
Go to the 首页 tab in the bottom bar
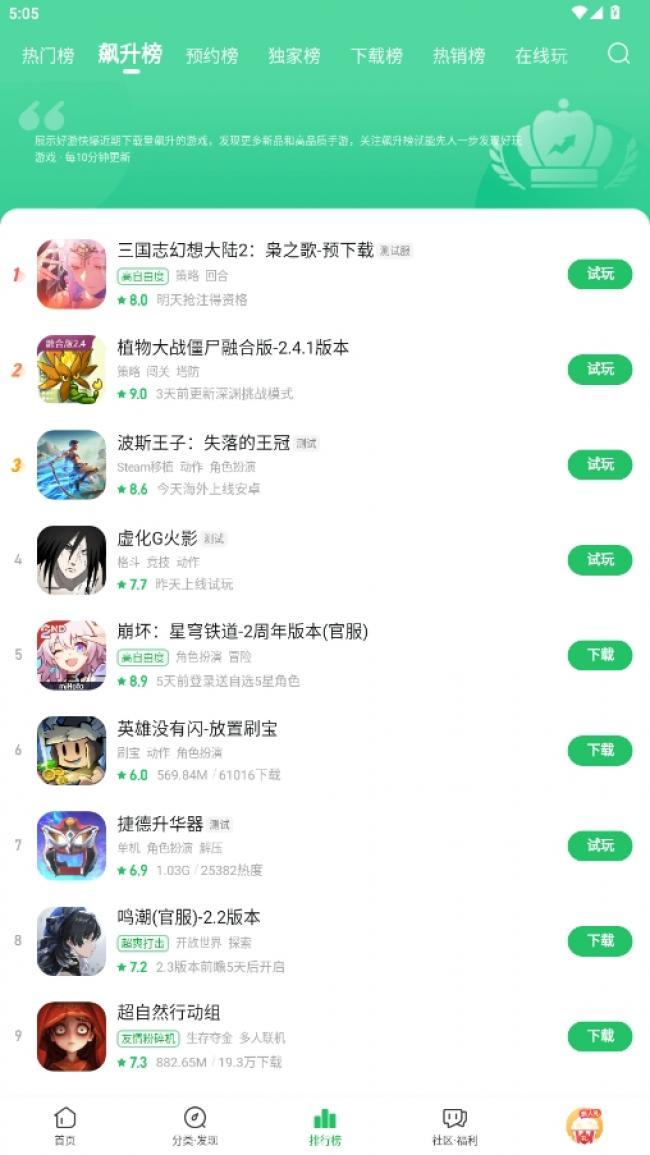(65, 1126)
